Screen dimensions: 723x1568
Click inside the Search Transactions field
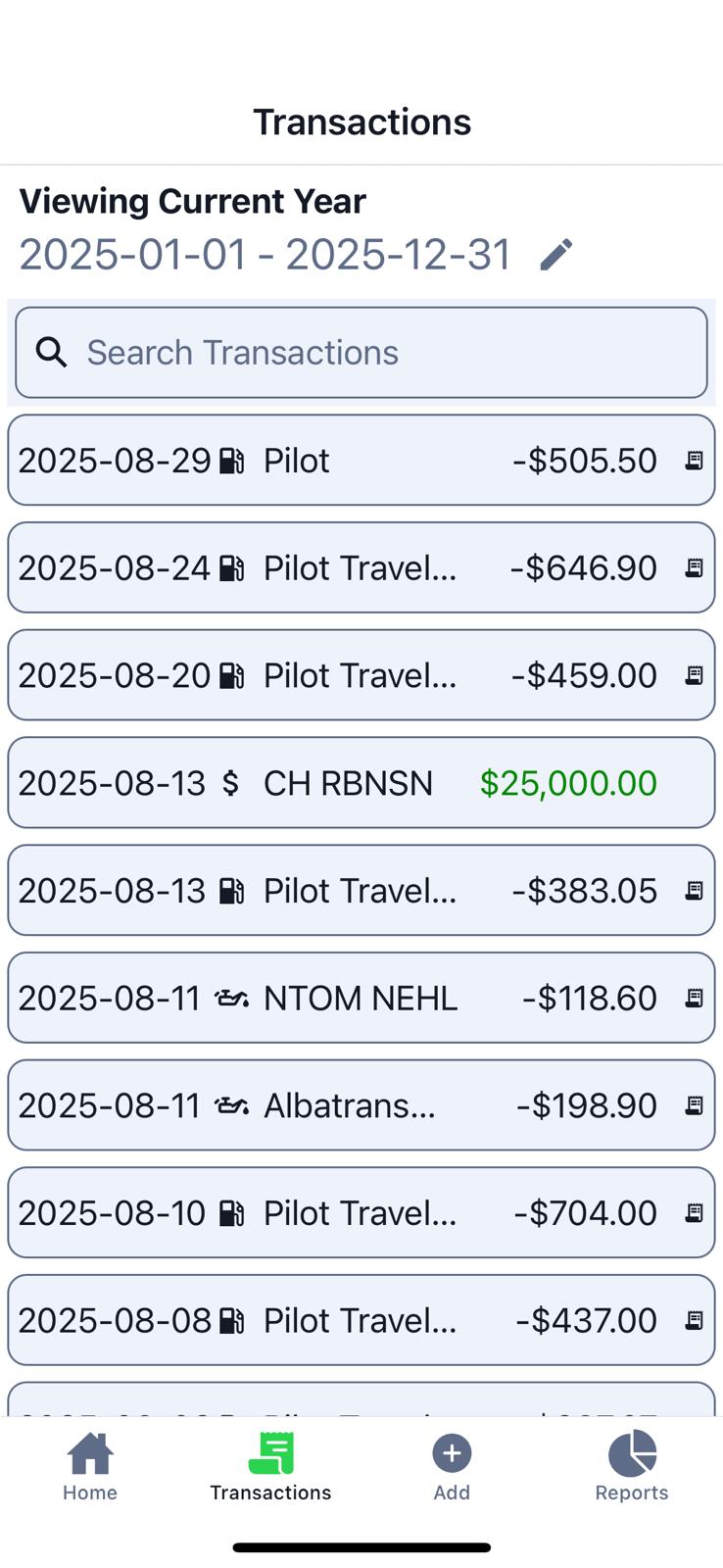tap(361, 352)
